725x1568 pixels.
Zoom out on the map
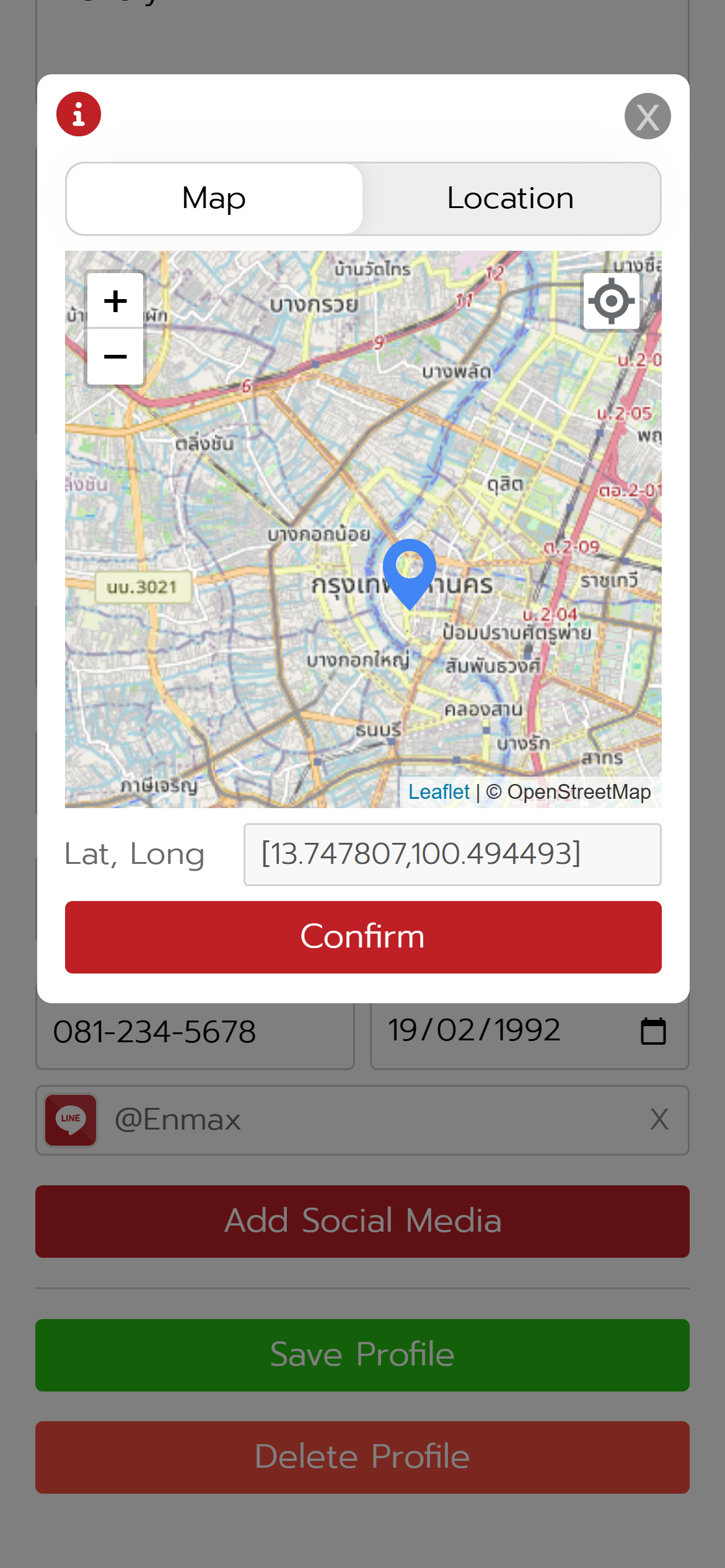tap(115, 357)
